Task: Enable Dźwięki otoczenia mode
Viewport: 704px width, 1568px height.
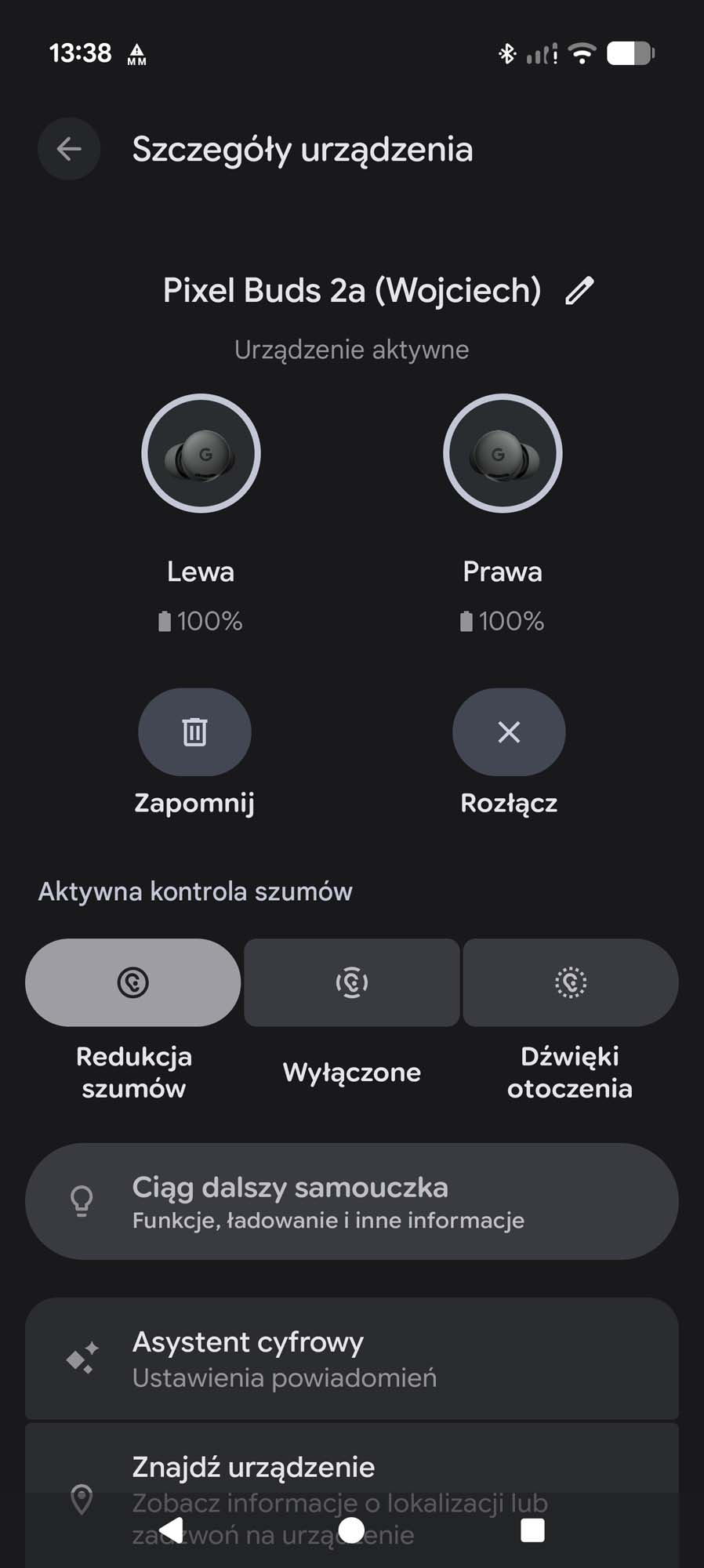Action: tap(570, 982)
